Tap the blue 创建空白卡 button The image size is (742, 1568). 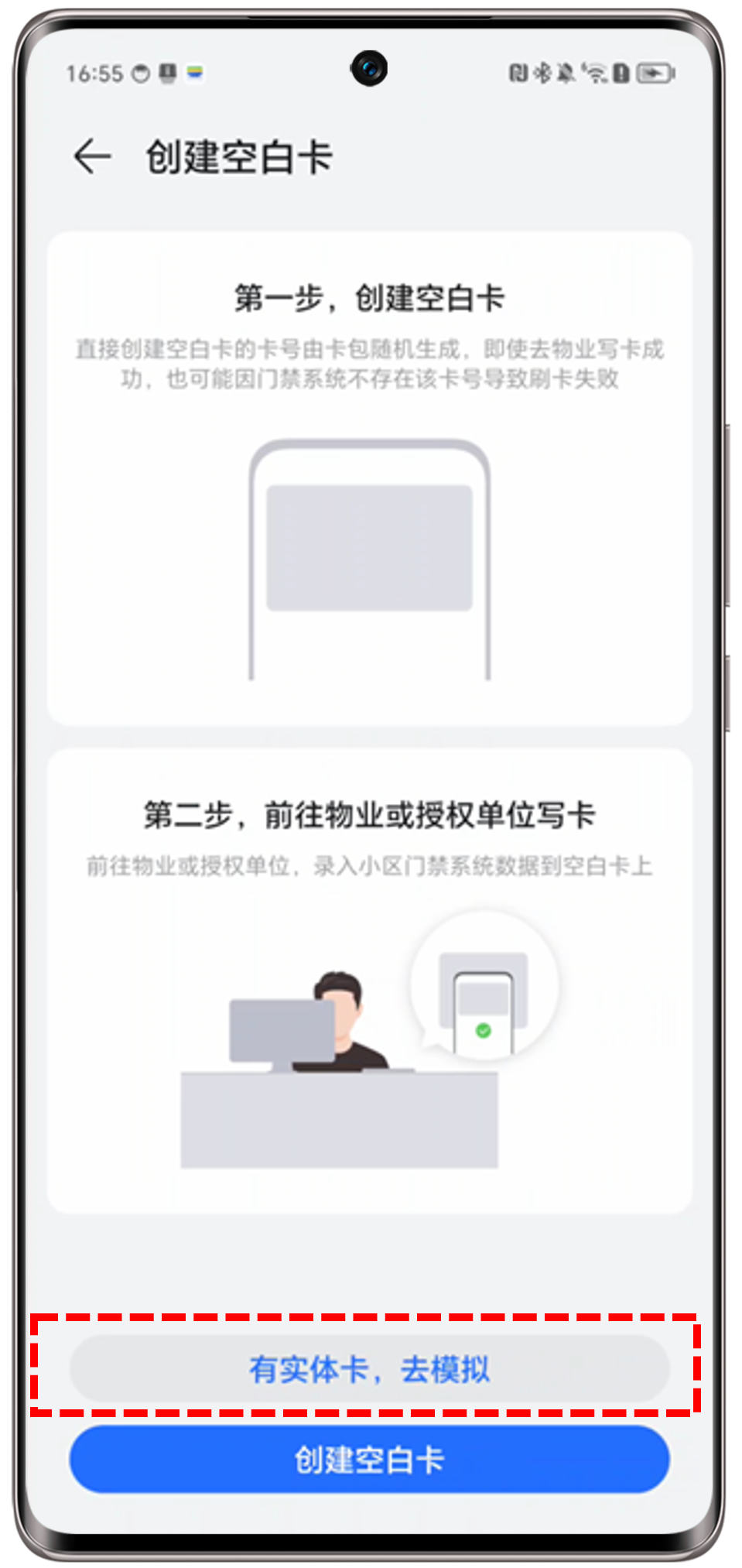tap(369, 1460)
